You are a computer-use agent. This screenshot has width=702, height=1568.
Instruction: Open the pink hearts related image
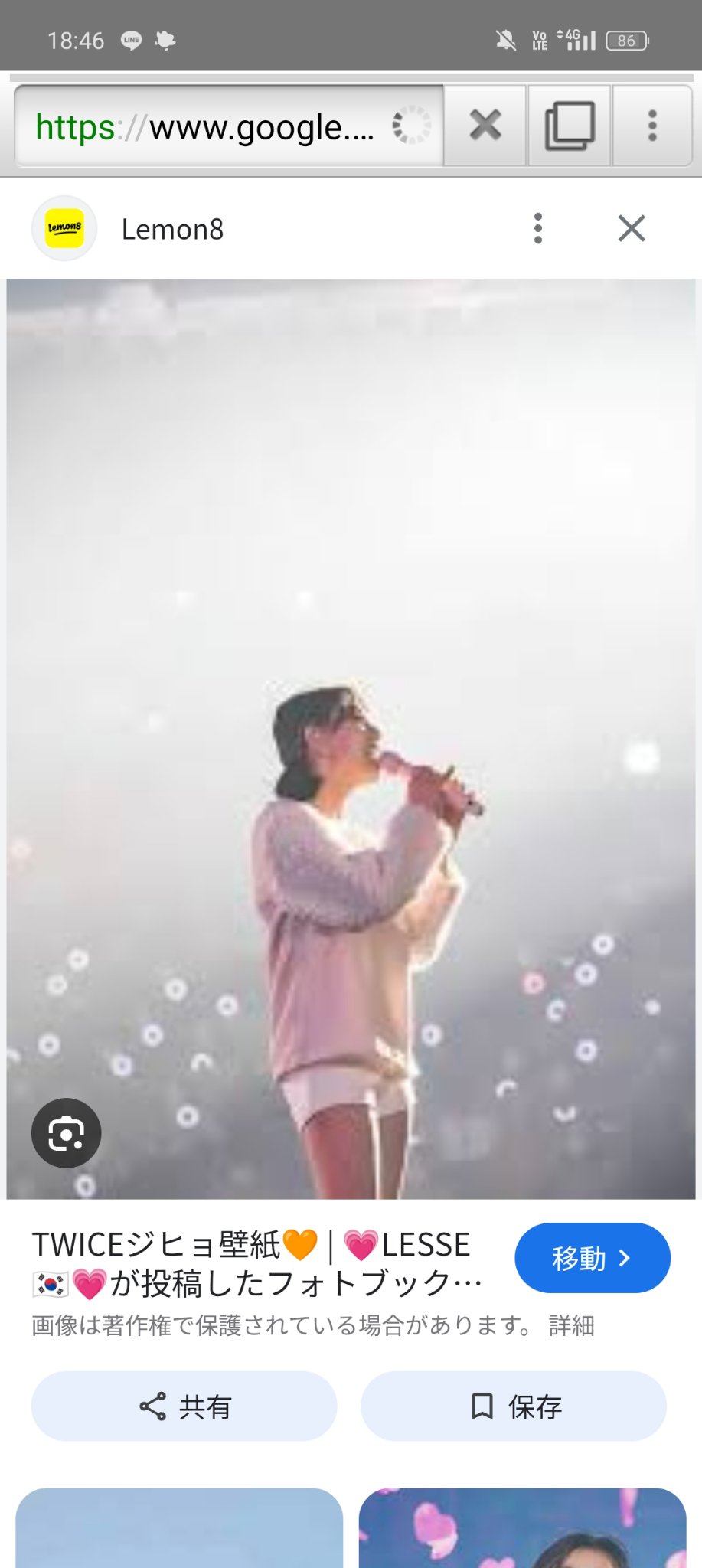[522, 1527]
